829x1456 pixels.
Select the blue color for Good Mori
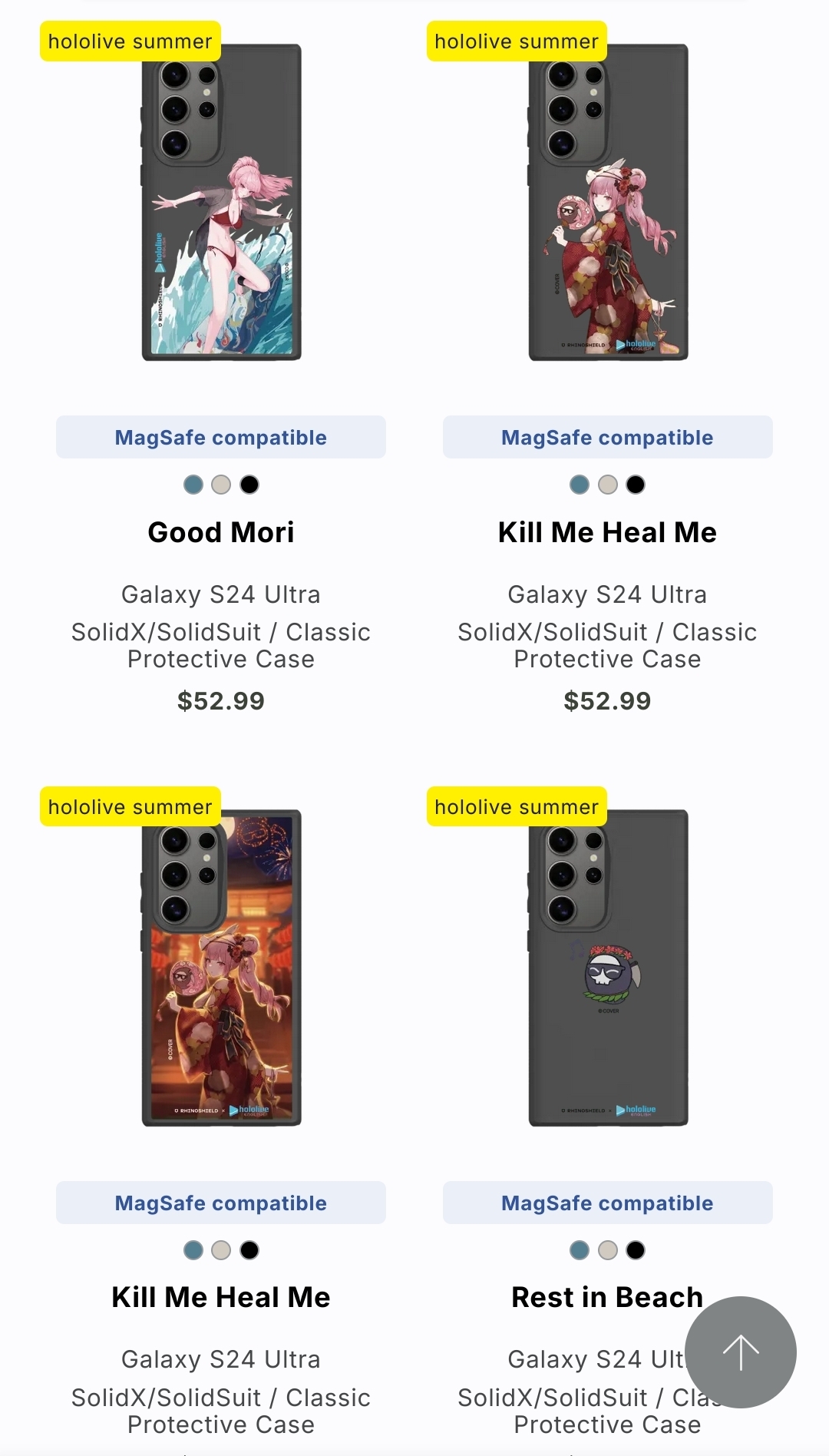pyautogui.click(x=193, y=485)
